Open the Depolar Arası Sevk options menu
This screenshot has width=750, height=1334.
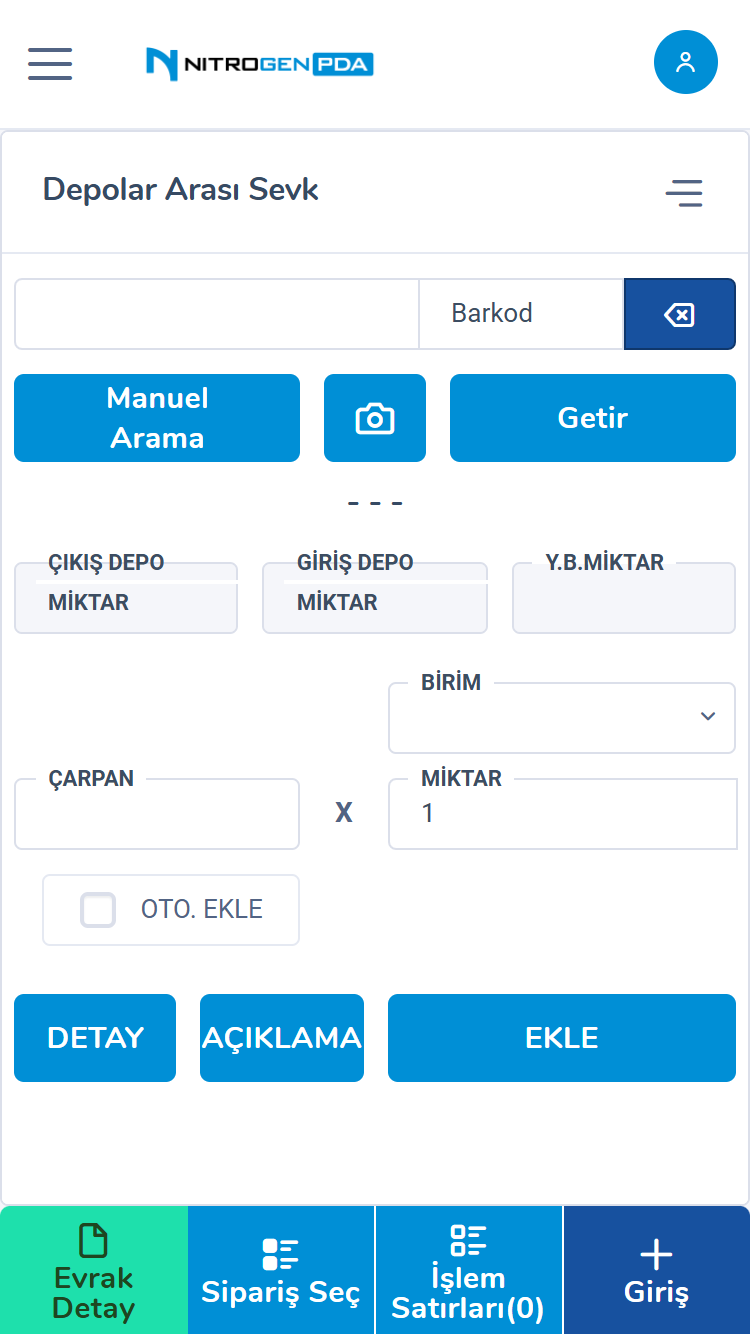coord(684,192)
